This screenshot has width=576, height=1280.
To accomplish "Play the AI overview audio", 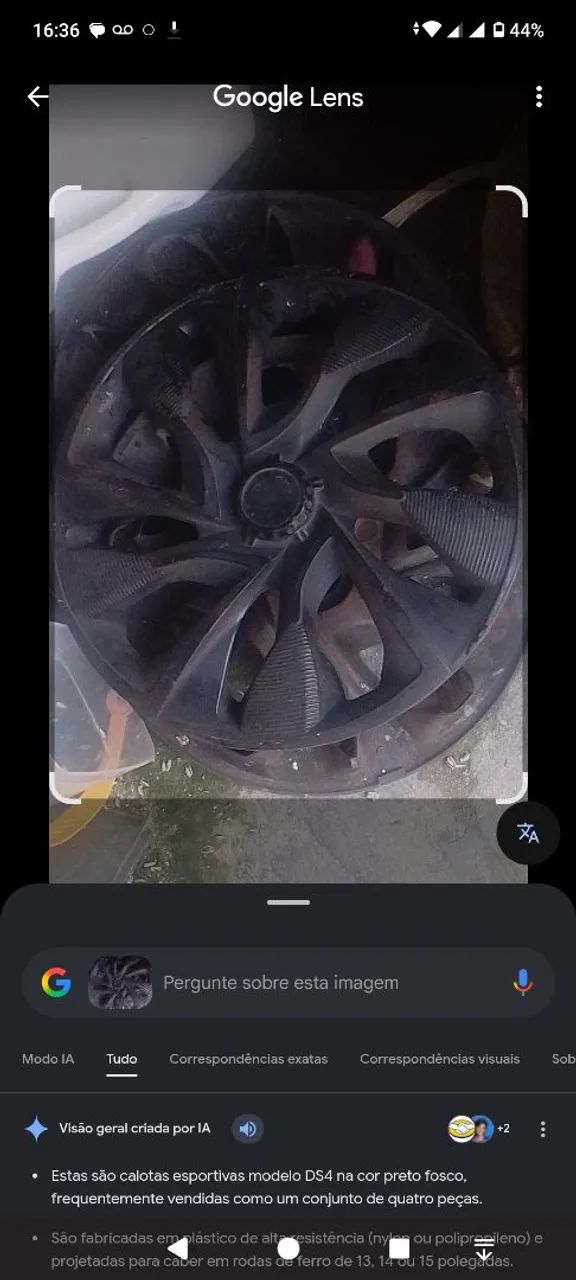I will click(248, 1129).
